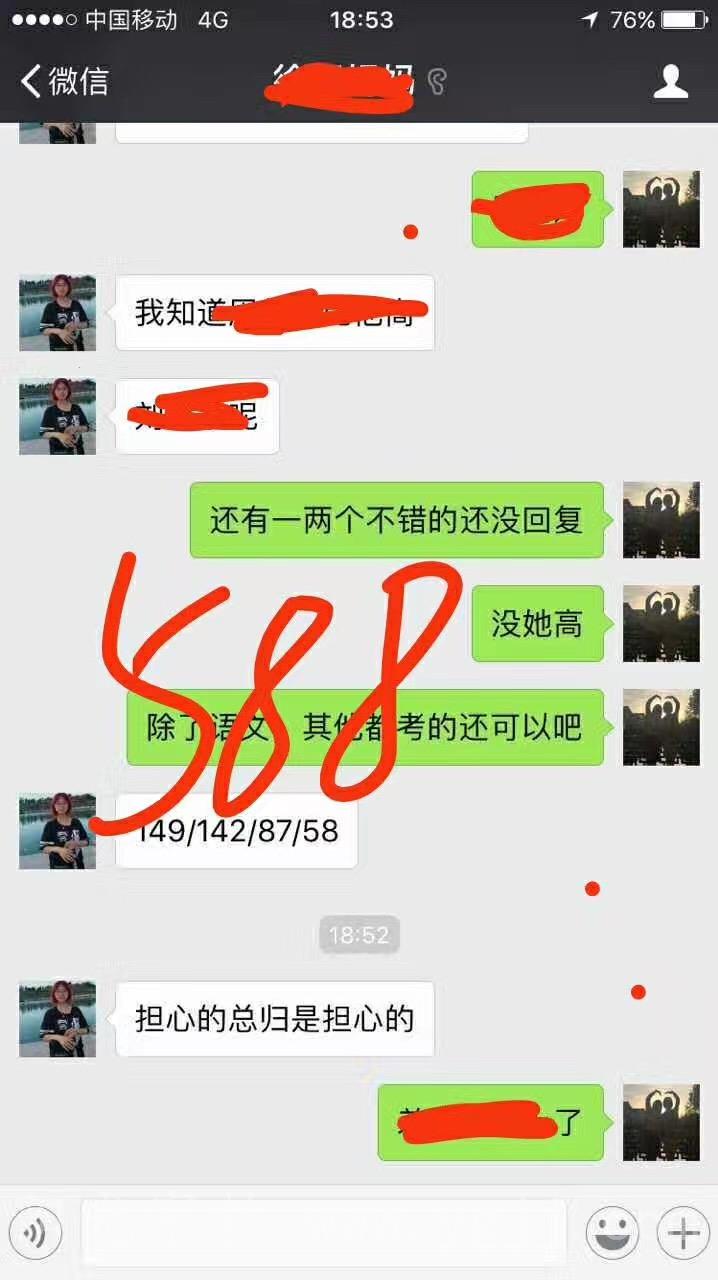718x1280 pixels.
Task: Open the emoji sticker panel
Action: 612,1233
